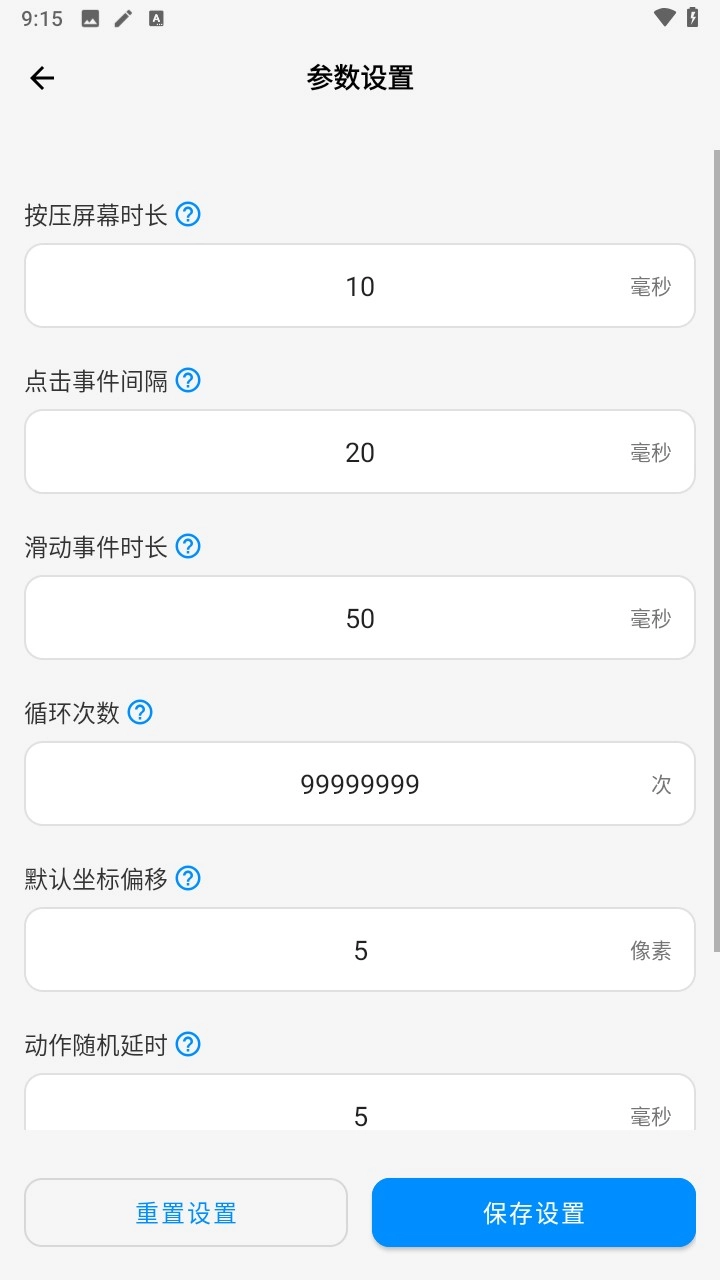The height and width of the screenshot is (1280, 720).
Task: Open help for 默认坐标偏移 setting
Action: click(187, 878)
